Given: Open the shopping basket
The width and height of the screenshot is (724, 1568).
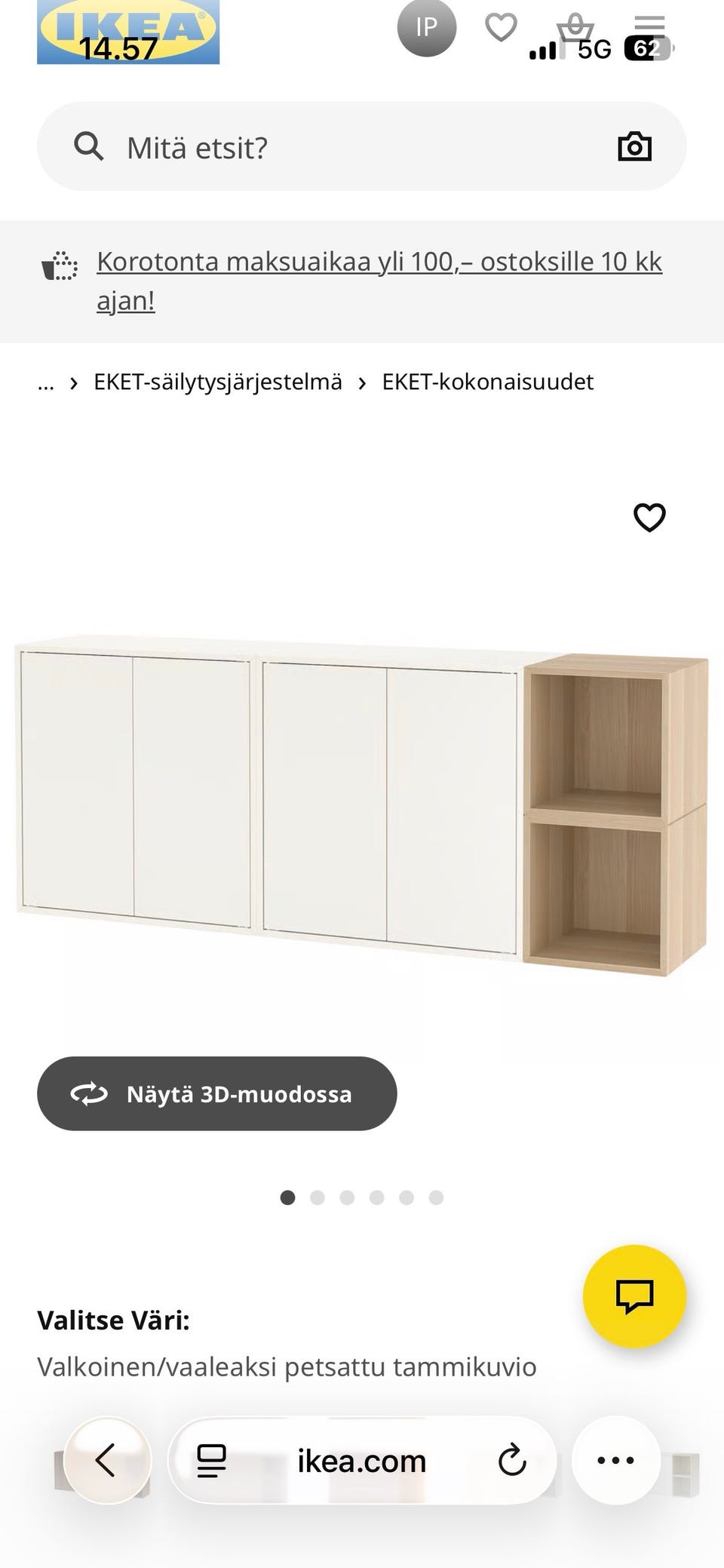Looking at the screenshot, I should click(x=575, y=30).
